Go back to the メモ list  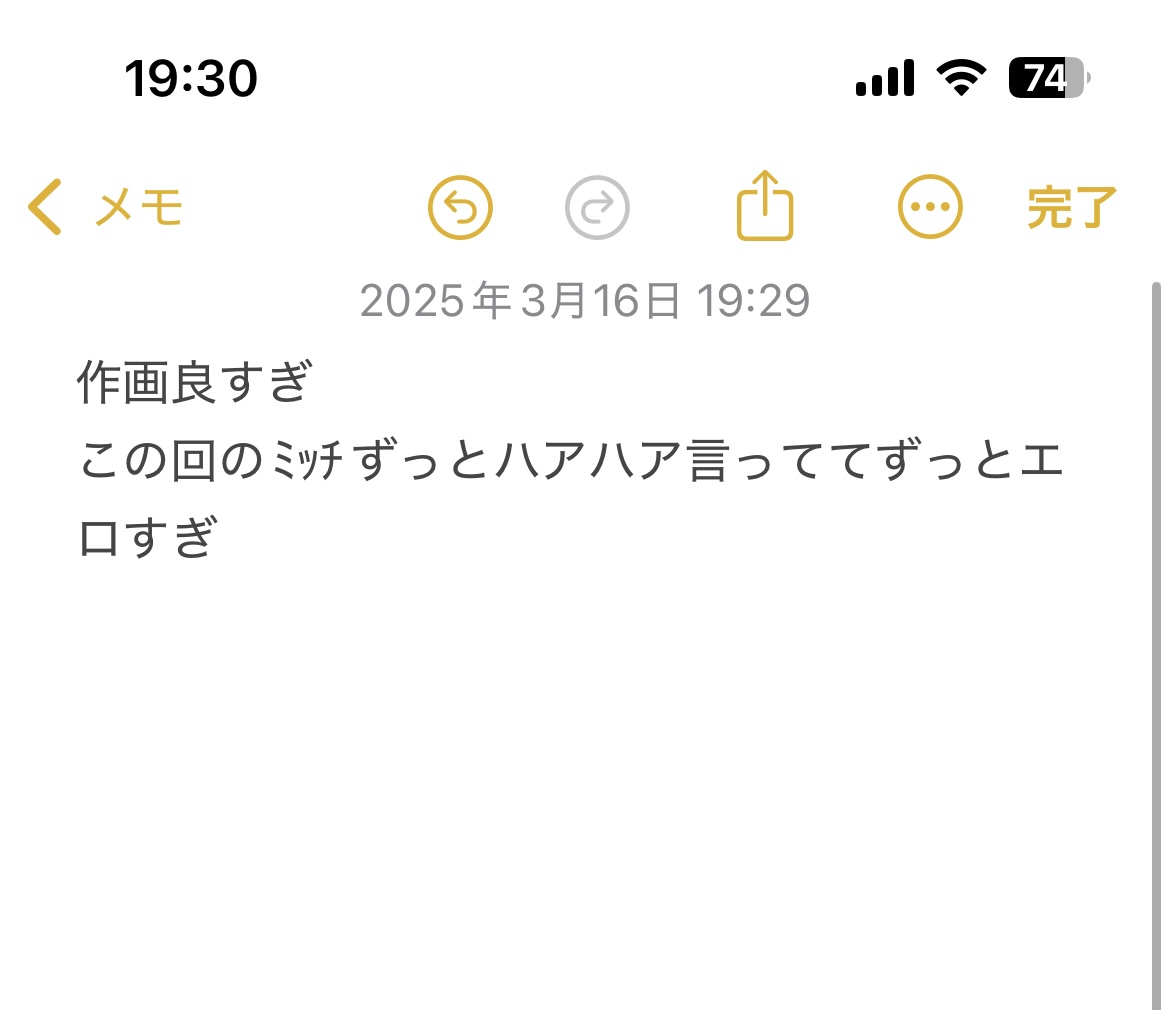click(x=105, y=208)
